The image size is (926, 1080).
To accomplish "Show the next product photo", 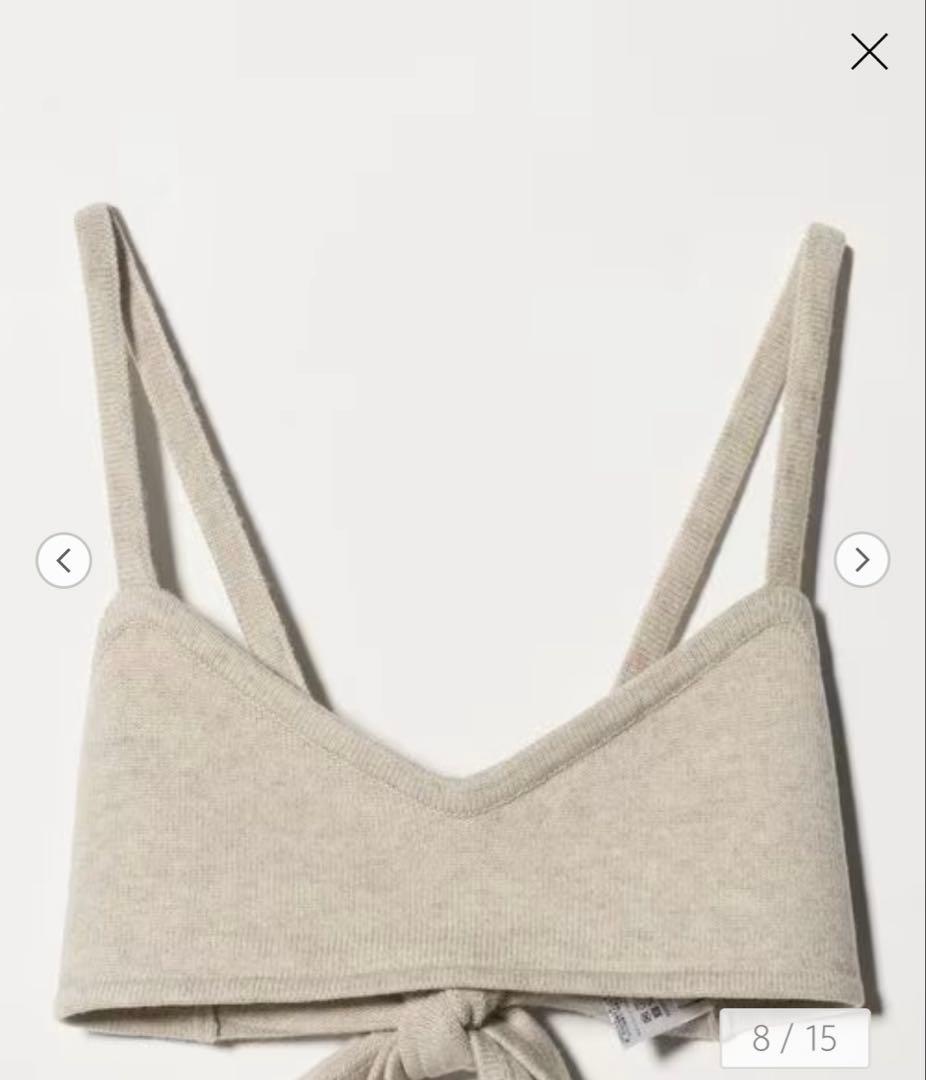I will (x=861, y=560).
